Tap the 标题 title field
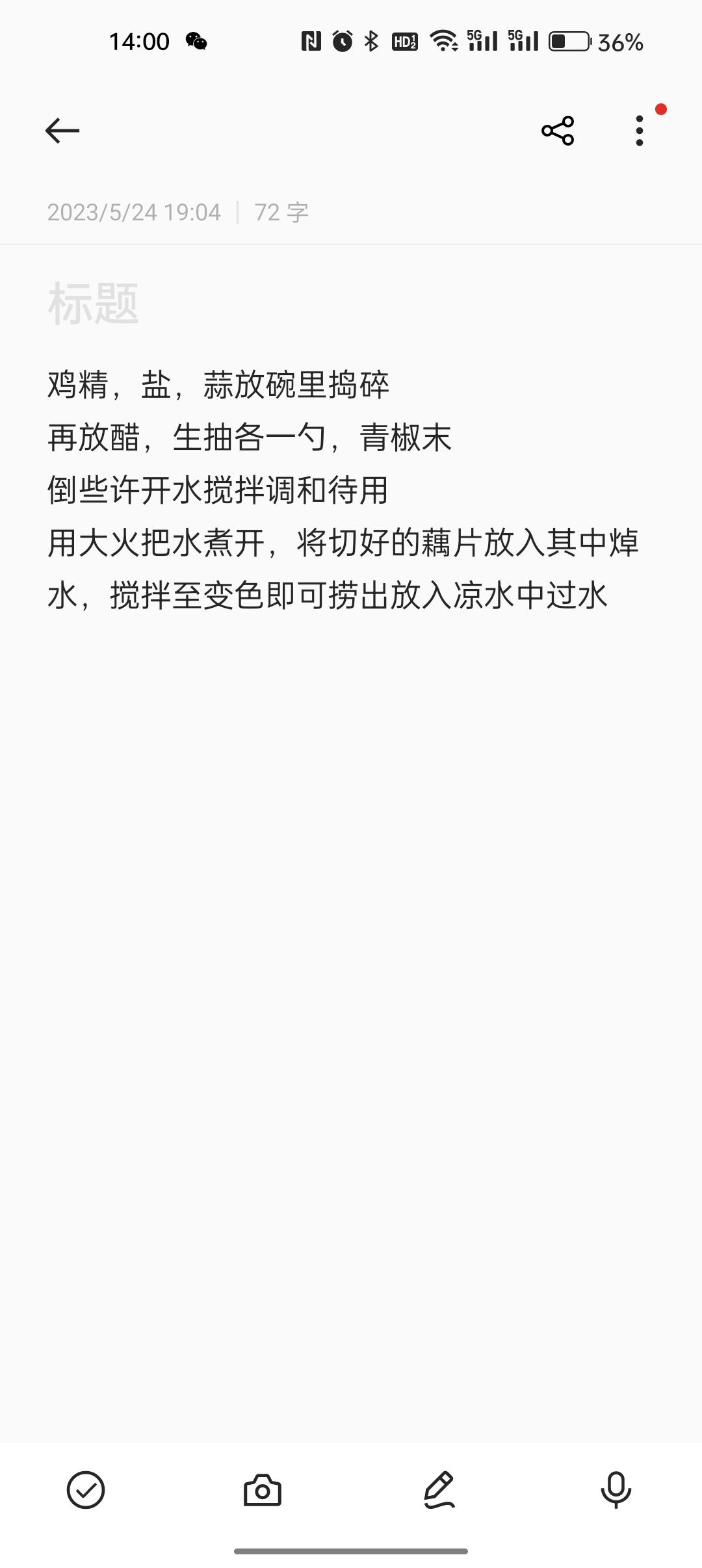The height and width of the screenshot is (1568, 702). point(94,304)
